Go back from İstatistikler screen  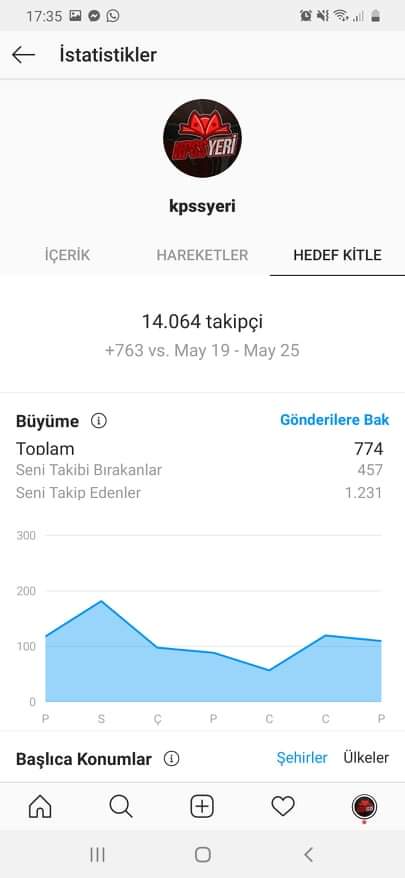pos(23,55)
